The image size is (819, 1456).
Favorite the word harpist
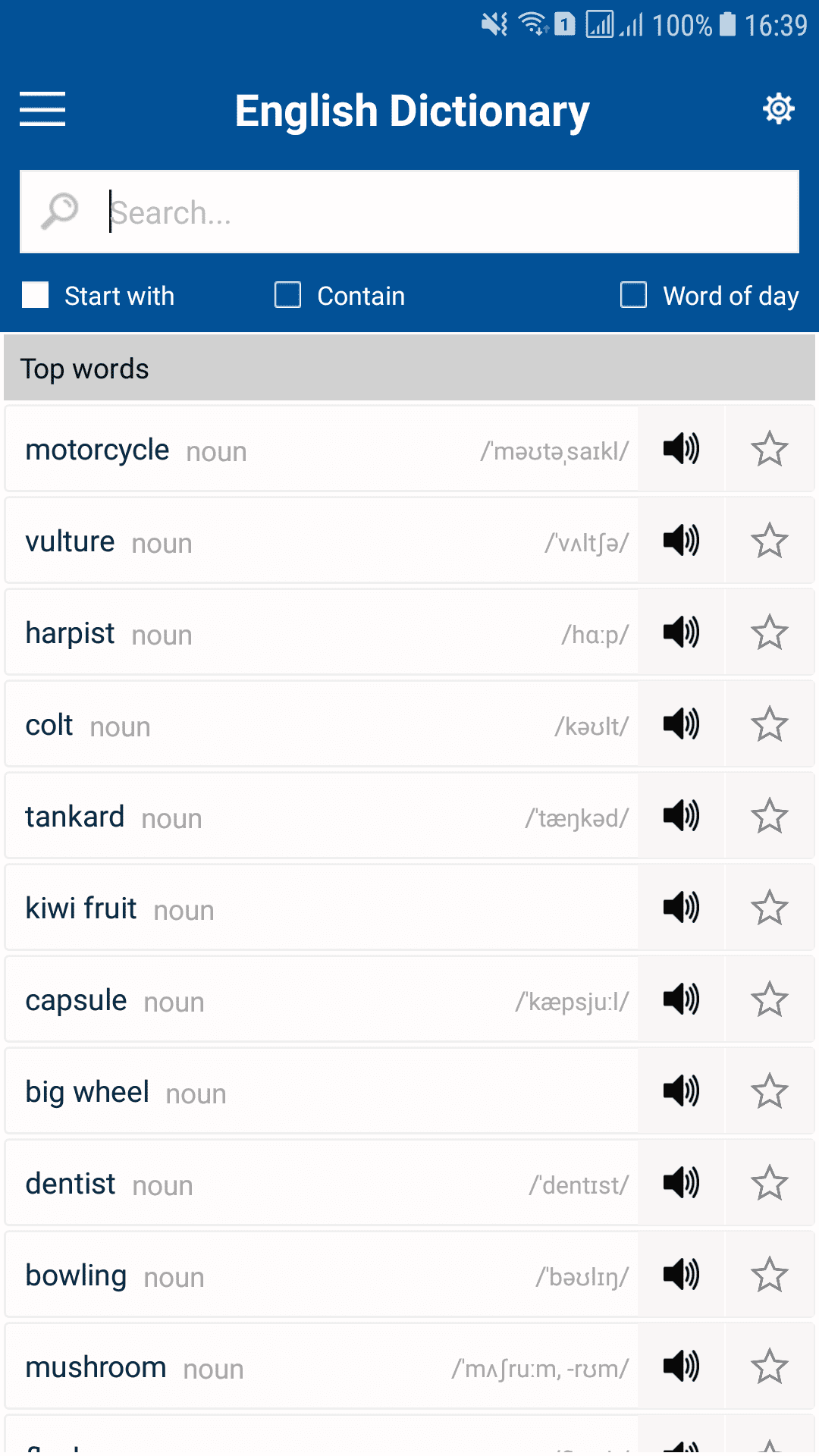[x=769, y=632]
